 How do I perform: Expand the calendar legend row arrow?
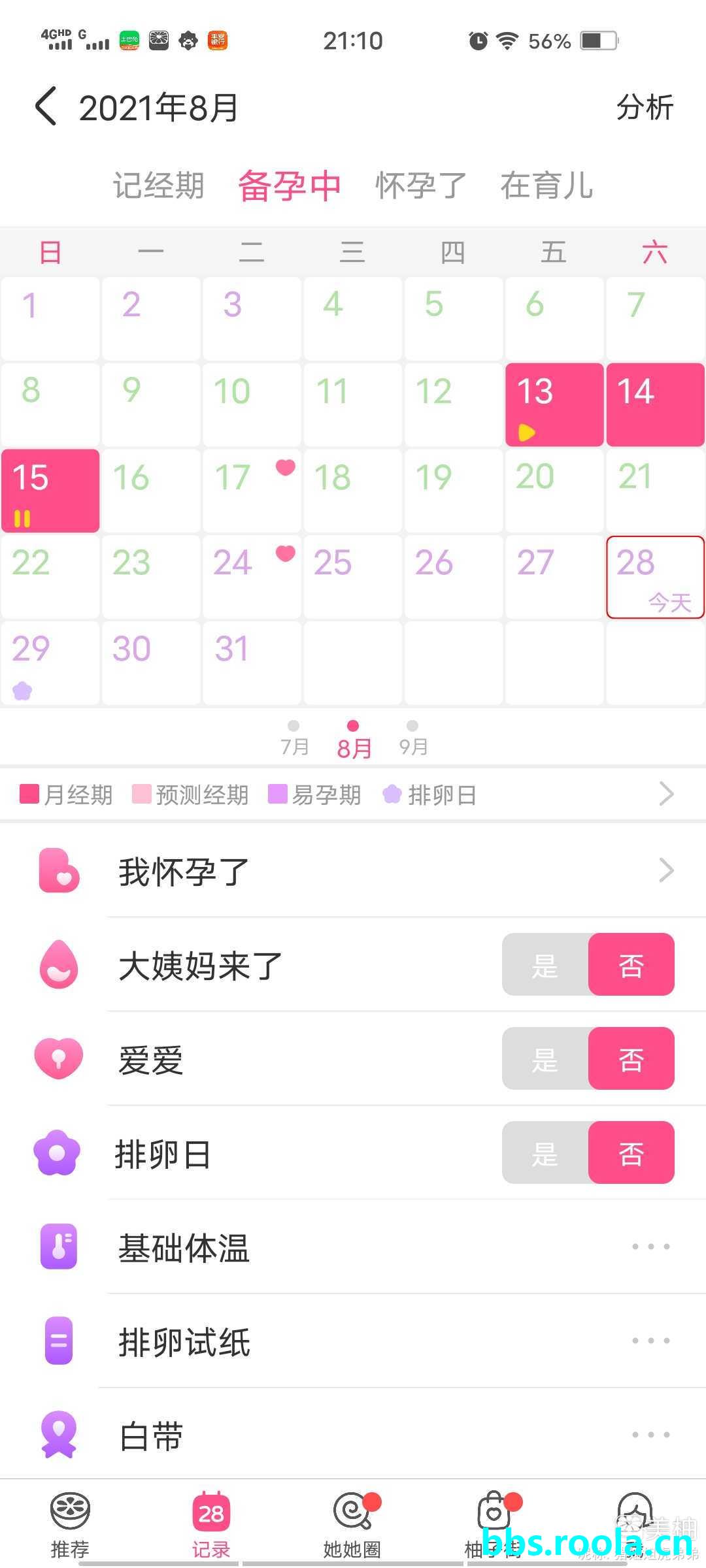666,794
